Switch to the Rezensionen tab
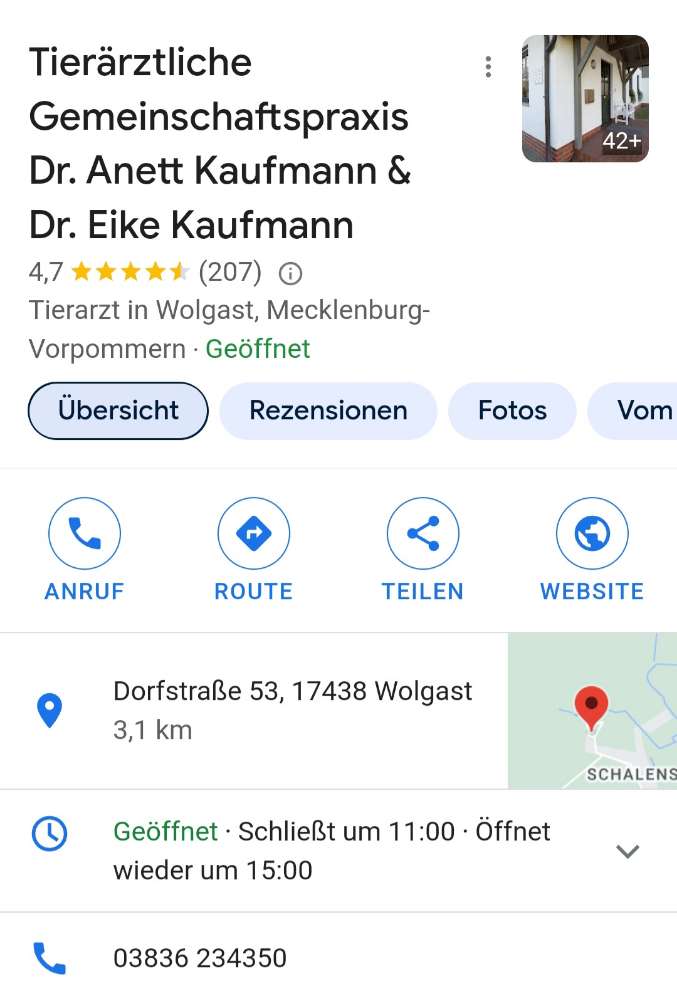The width and height of the screenshot is (677, 999). click(x=328, y=410)
